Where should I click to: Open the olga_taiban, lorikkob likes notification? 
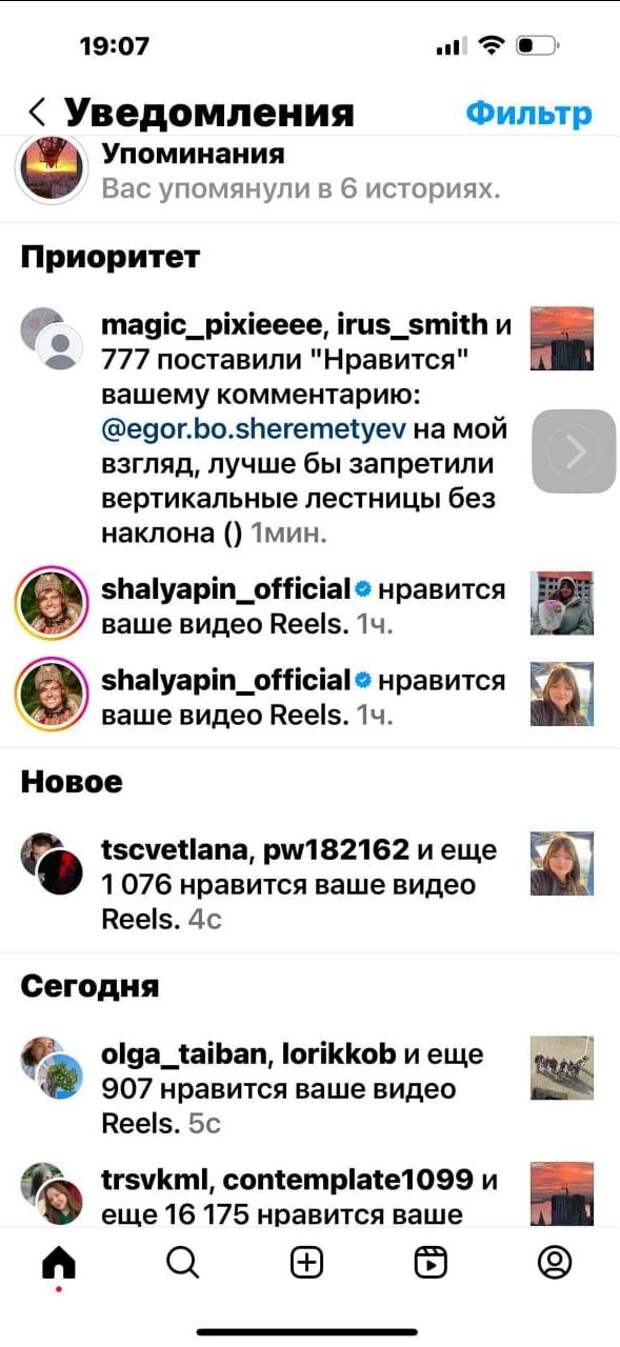tap(300, 1088)
